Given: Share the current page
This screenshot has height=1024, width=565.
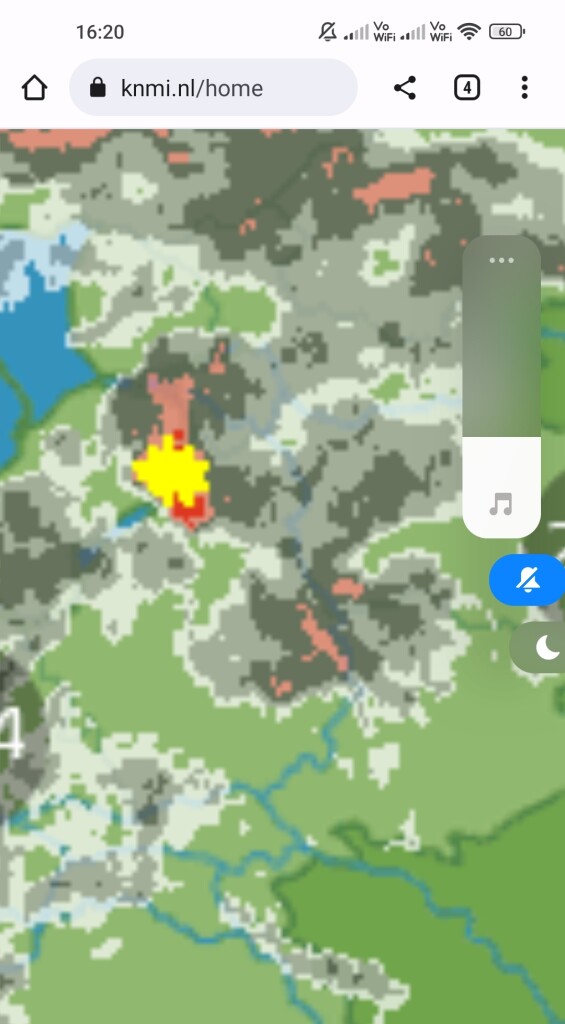Looking at the screenshot, I should [405, 88].
